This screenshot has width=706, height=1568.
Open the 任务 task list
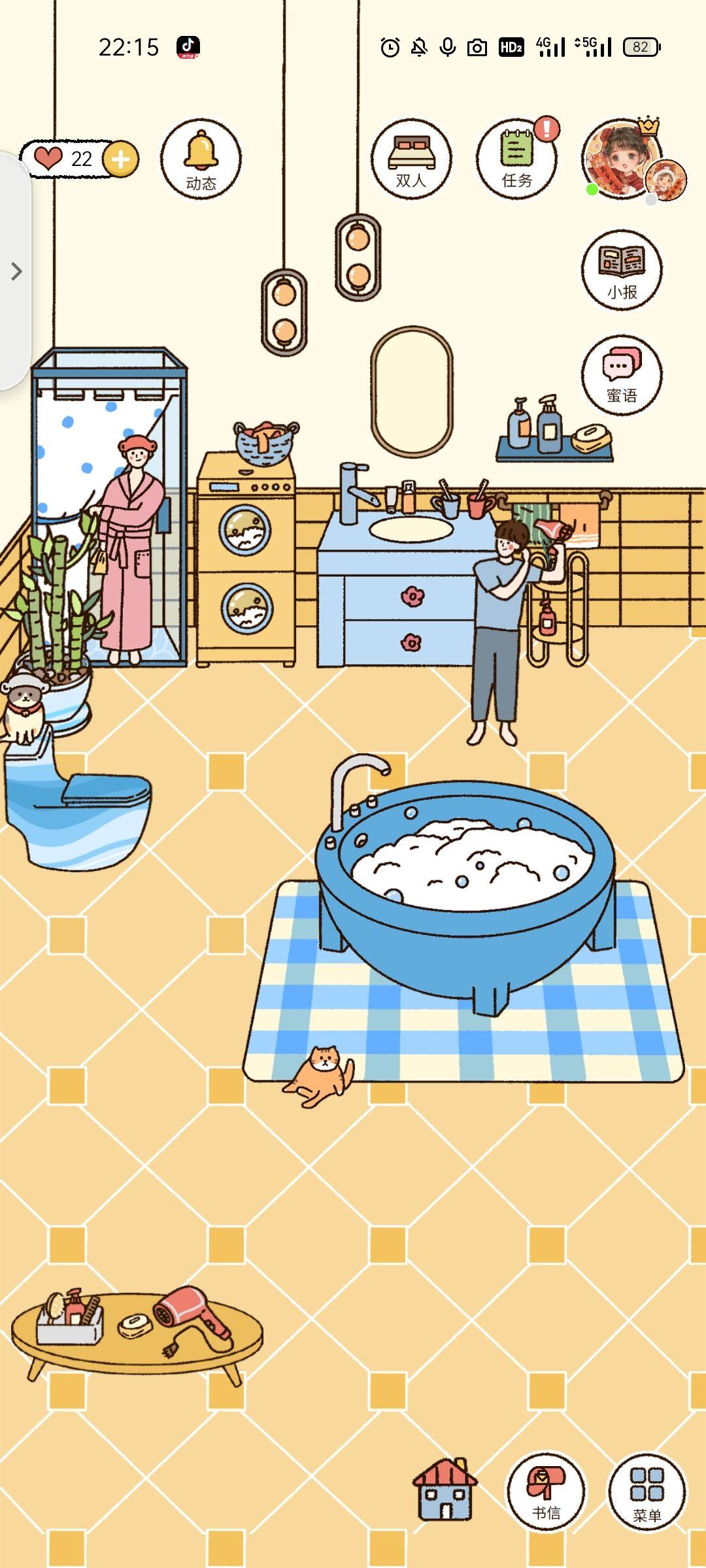[x=516, y=158]
